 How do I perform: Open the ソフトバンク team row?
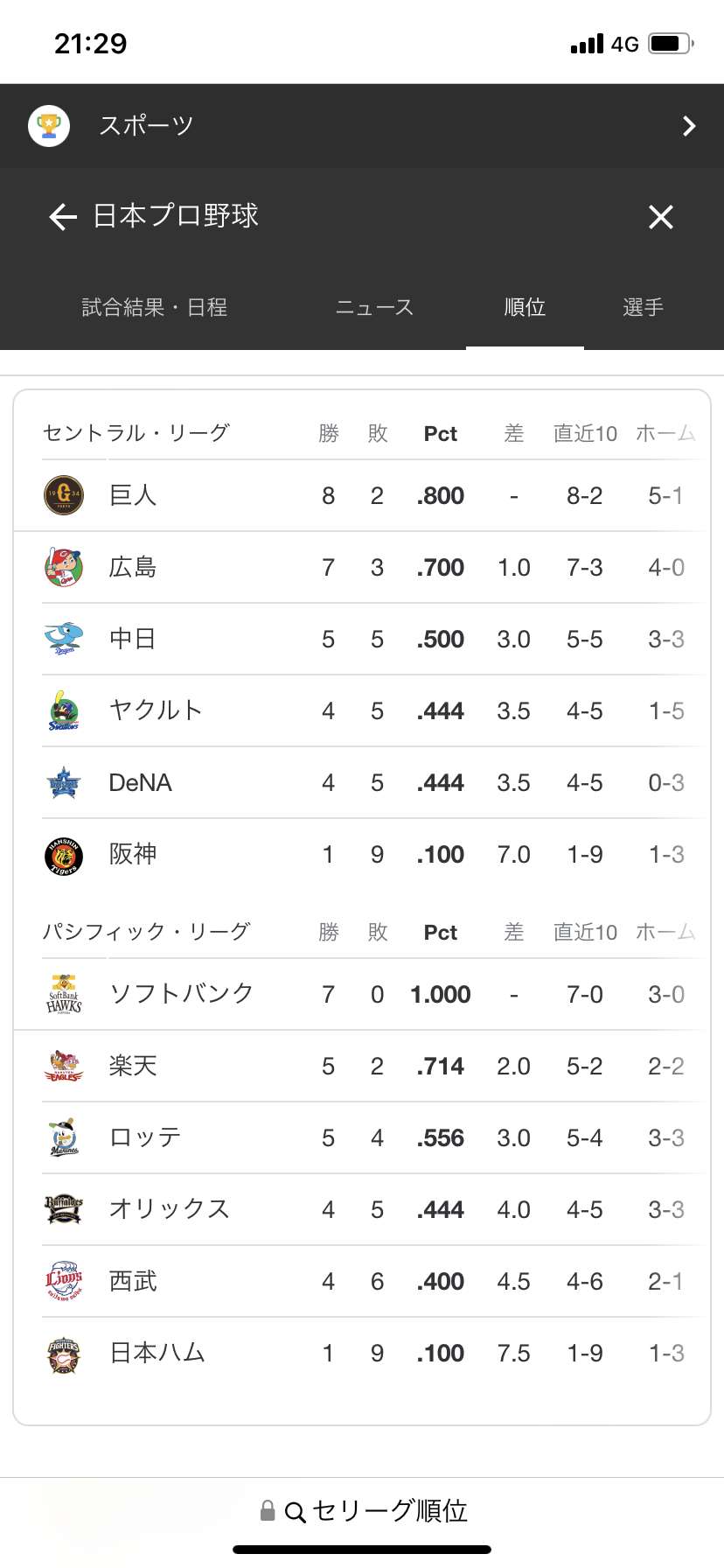point(362,994)
